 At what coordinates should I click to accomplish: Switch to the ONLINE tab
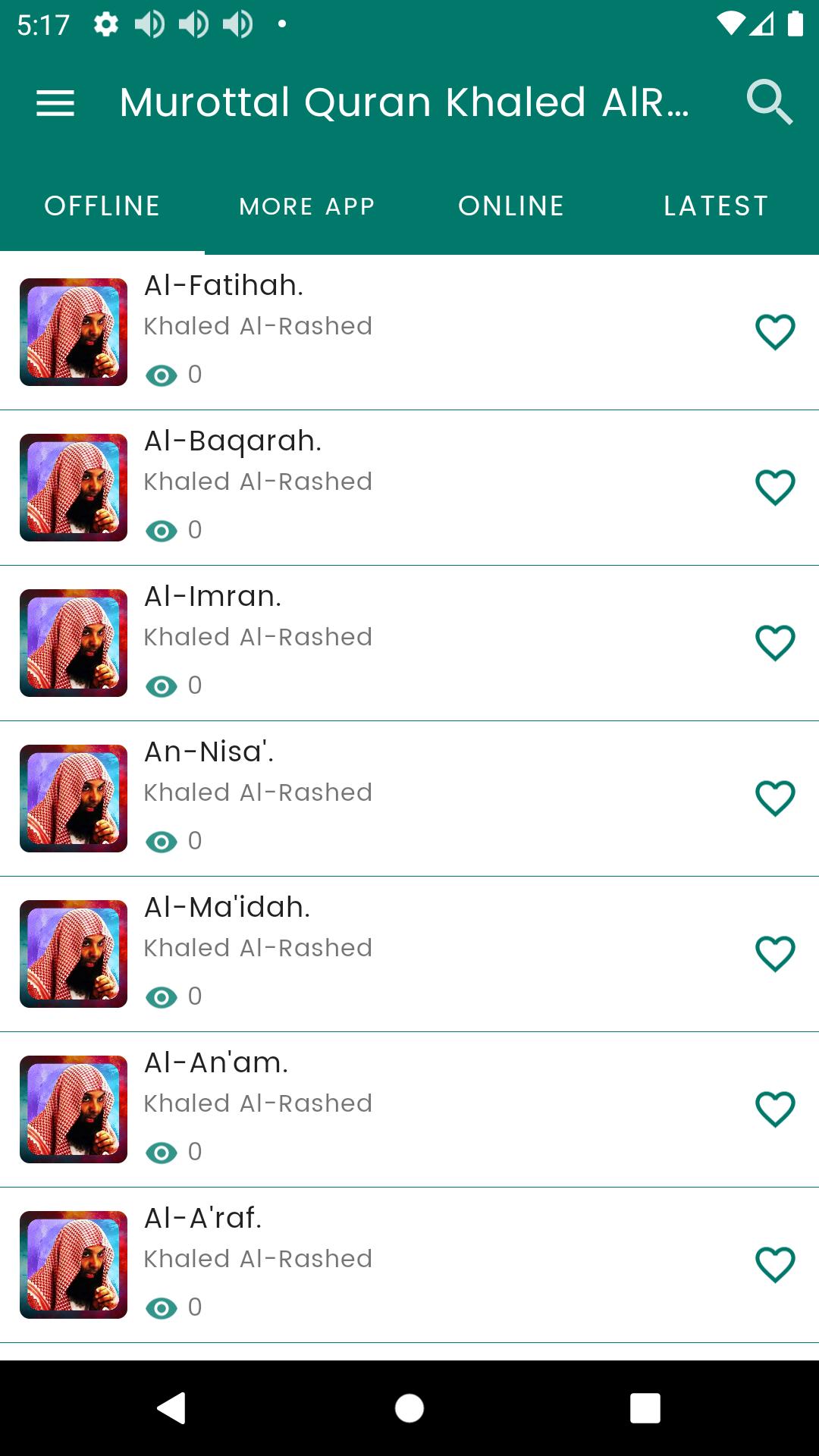[x=511, y=206]
